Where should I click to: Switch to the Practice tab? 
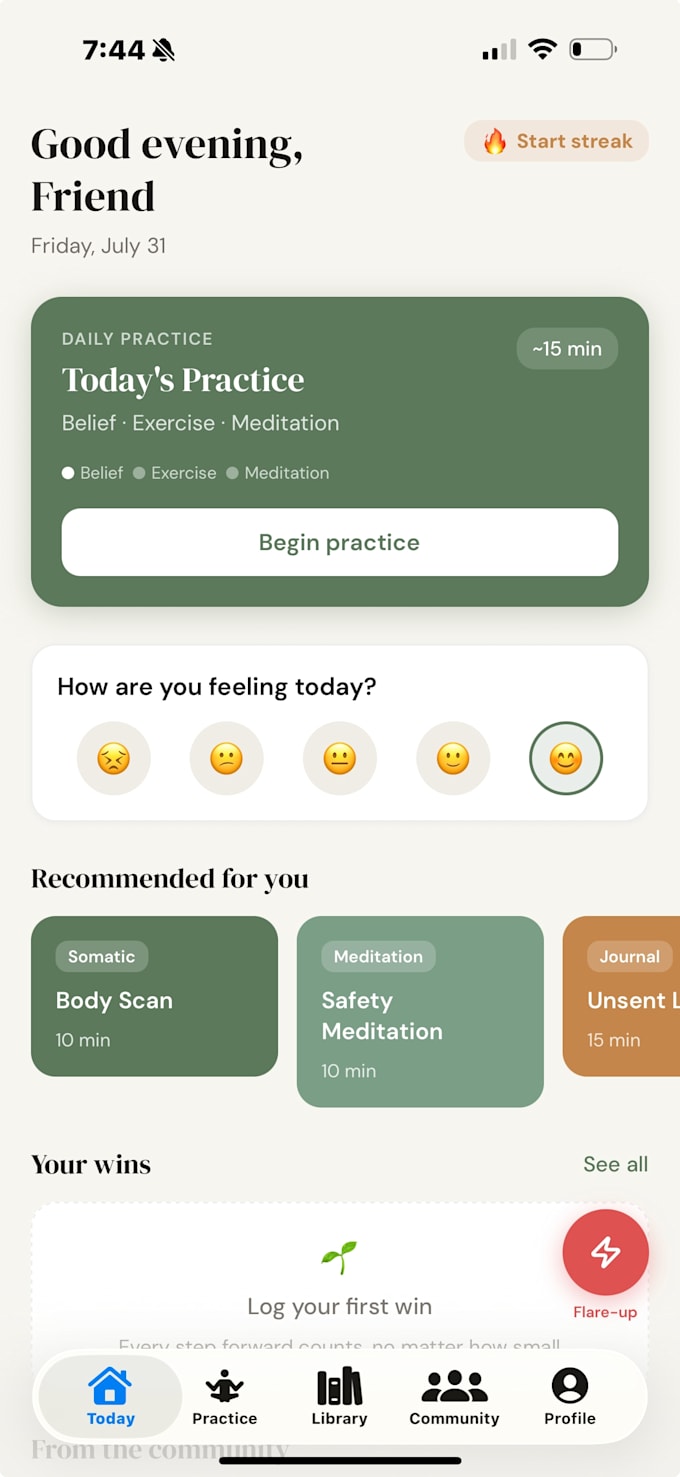[225, 1397]
